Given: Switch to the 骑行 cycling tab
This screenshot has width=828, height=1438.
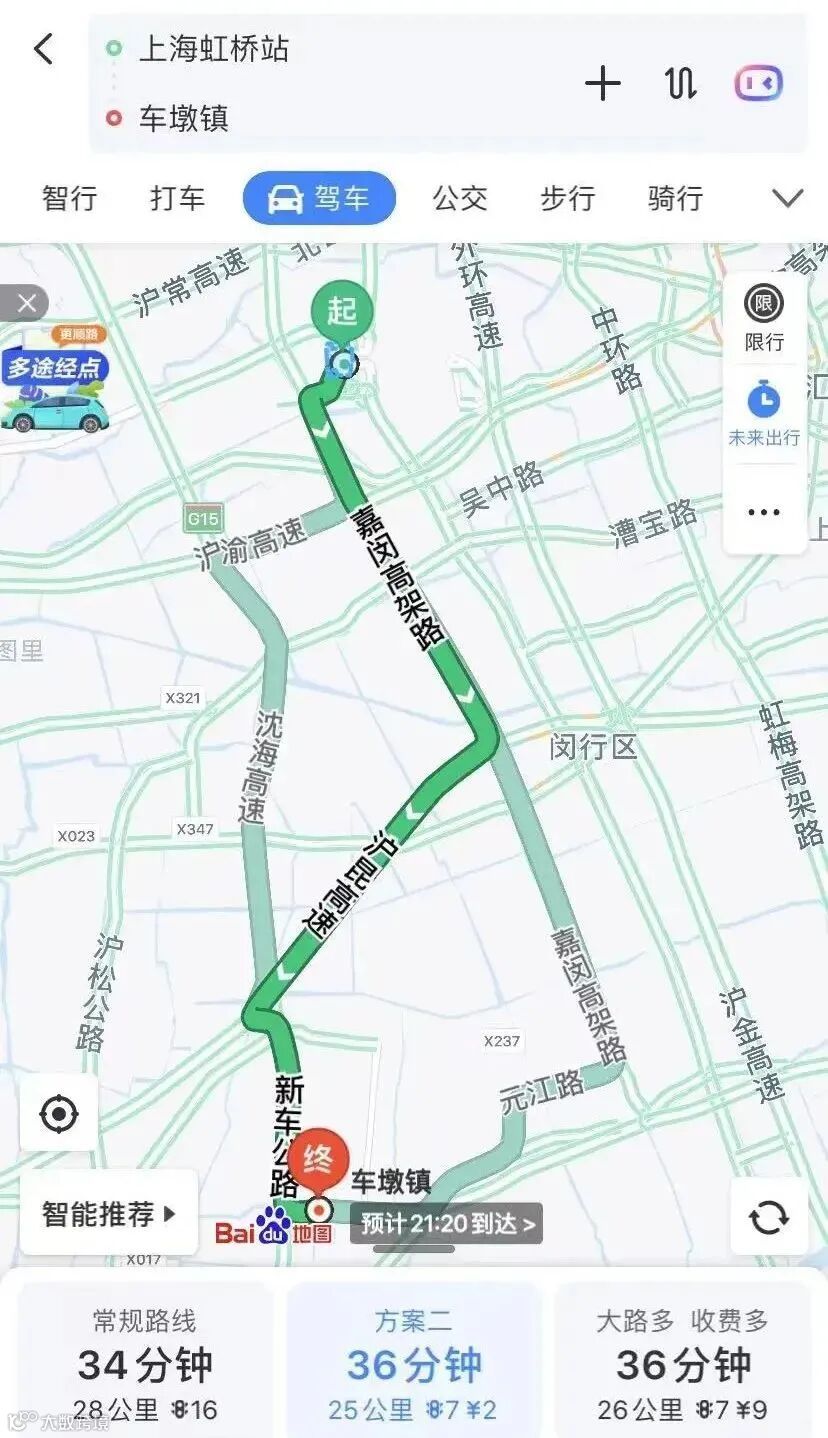Looking at the screenshot, I should (x=675, y=198).
